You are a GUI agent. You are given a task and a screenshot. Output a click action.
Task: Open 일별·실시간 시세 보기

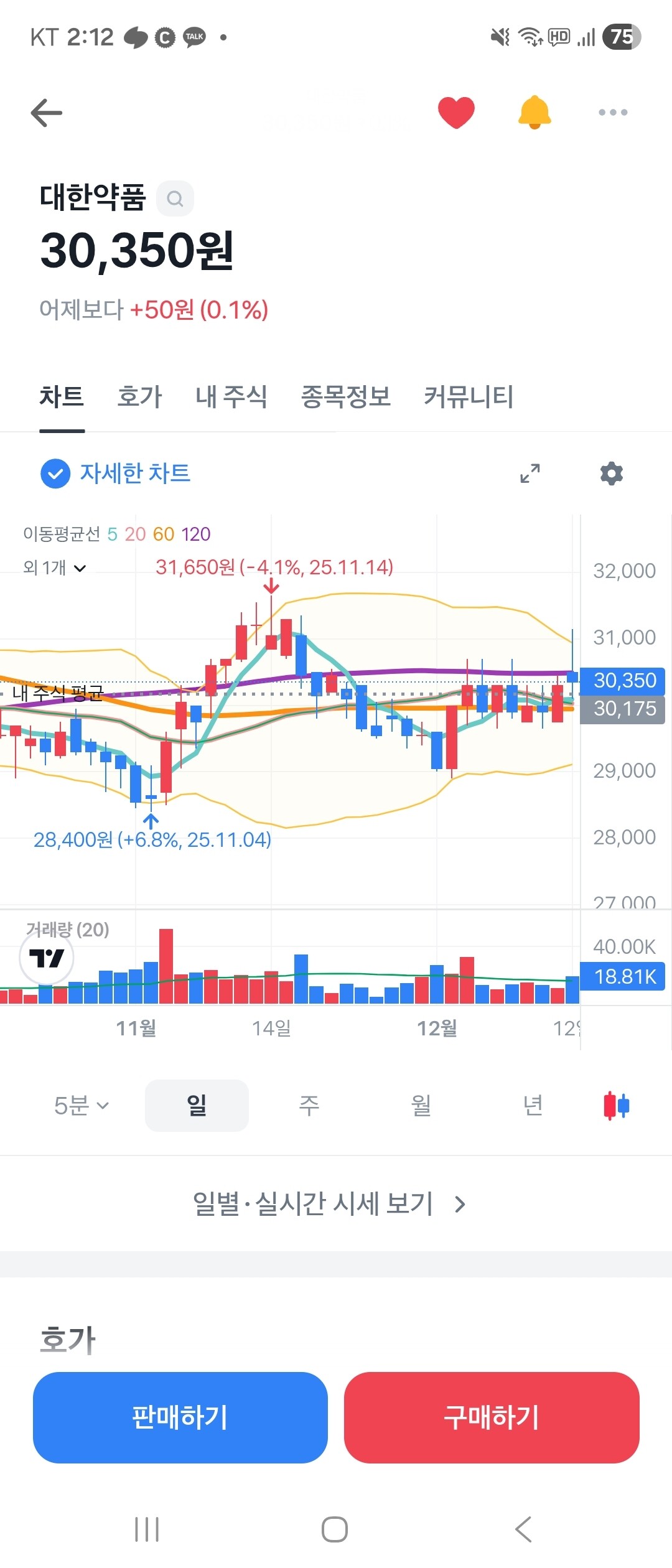[329, 1204]
